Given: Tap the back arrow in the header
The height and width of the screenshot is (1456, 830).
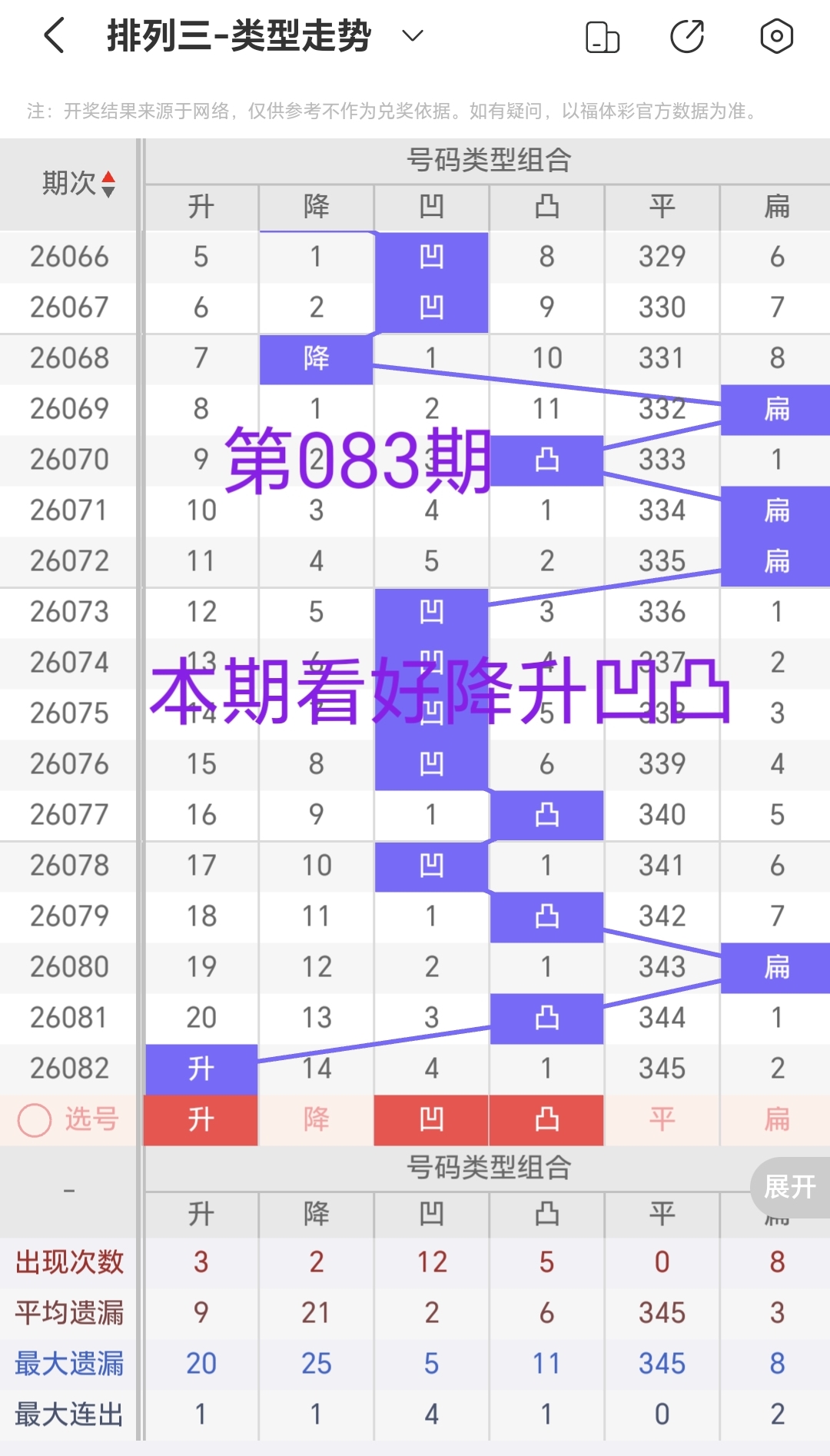Looking at the screenshot, I should tap(52, 35).
